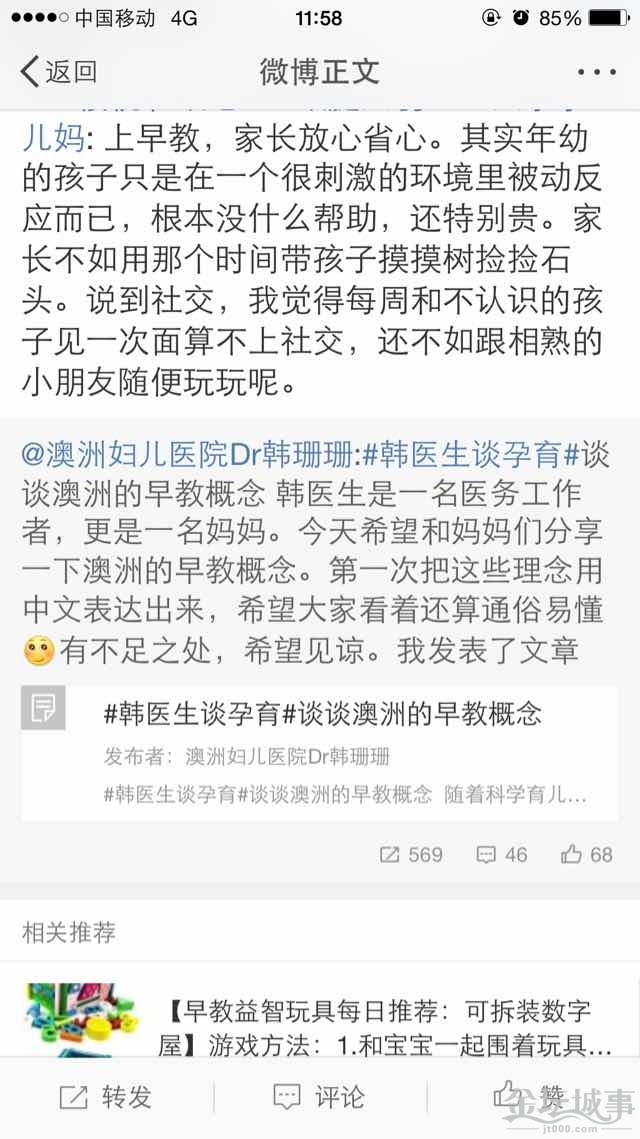This screenshot has height=1139, width=640.
Task: Like the original post with 68 likes
Action: [x=587, y=854]
